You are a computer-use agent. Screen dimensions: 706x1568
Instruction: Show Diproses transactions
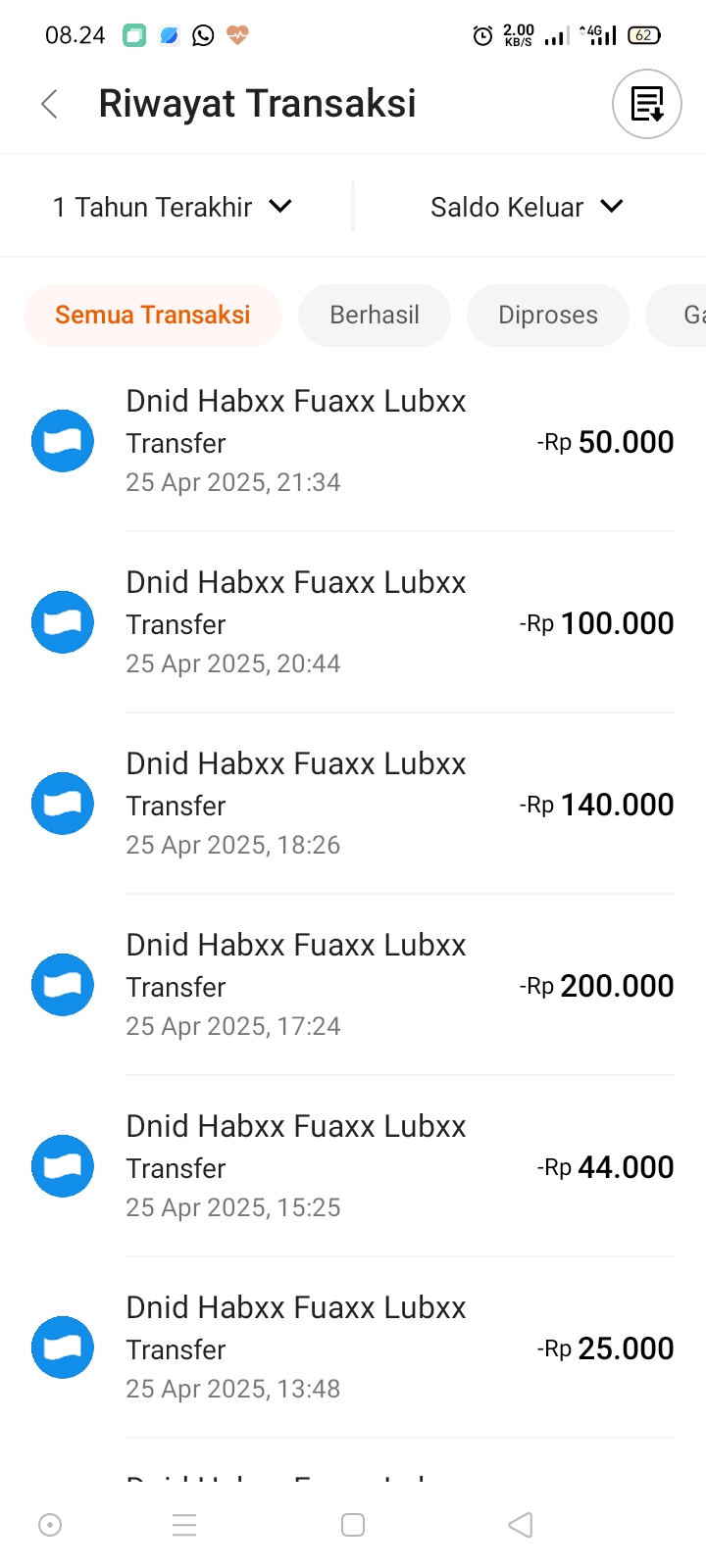[548, 315]
